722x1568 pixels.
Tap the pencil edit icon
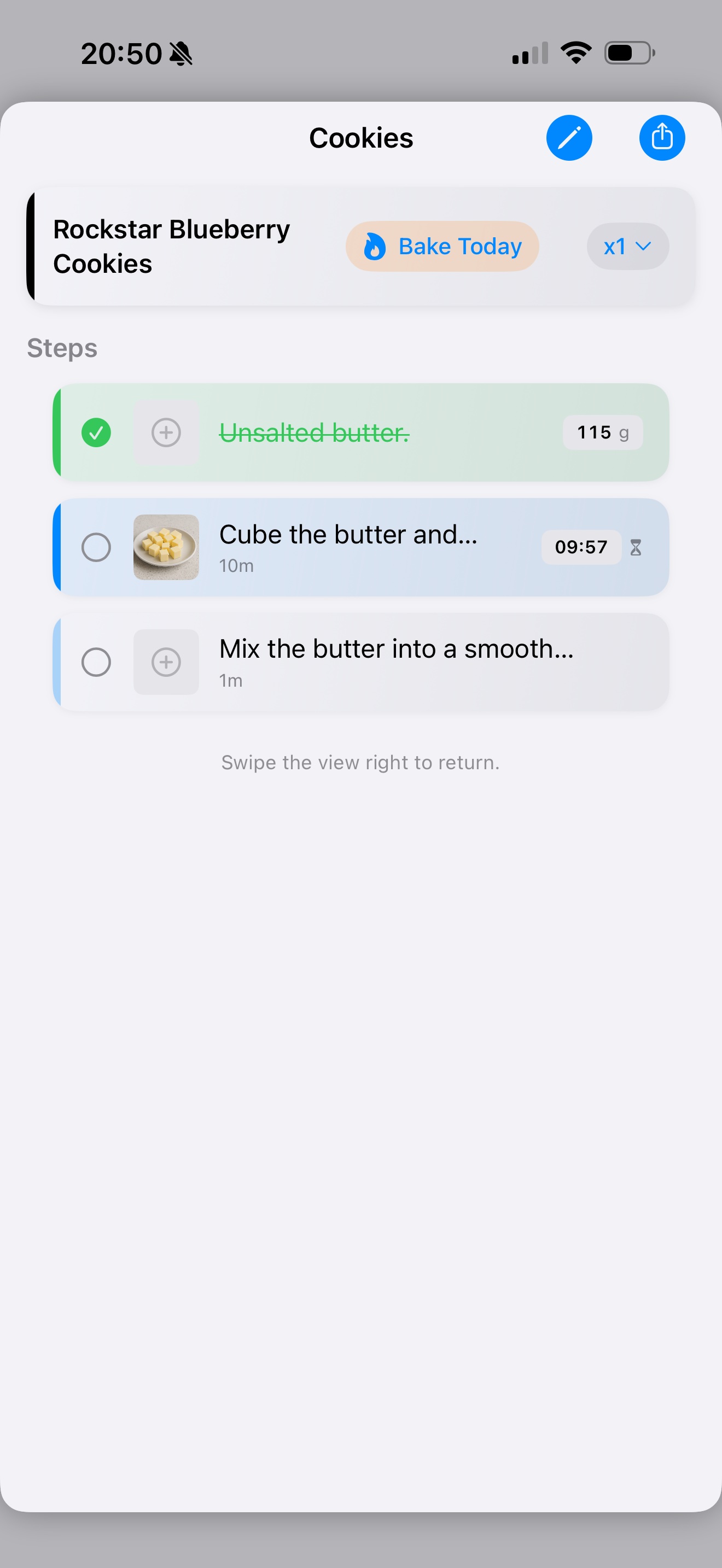[x=569, y=138]
